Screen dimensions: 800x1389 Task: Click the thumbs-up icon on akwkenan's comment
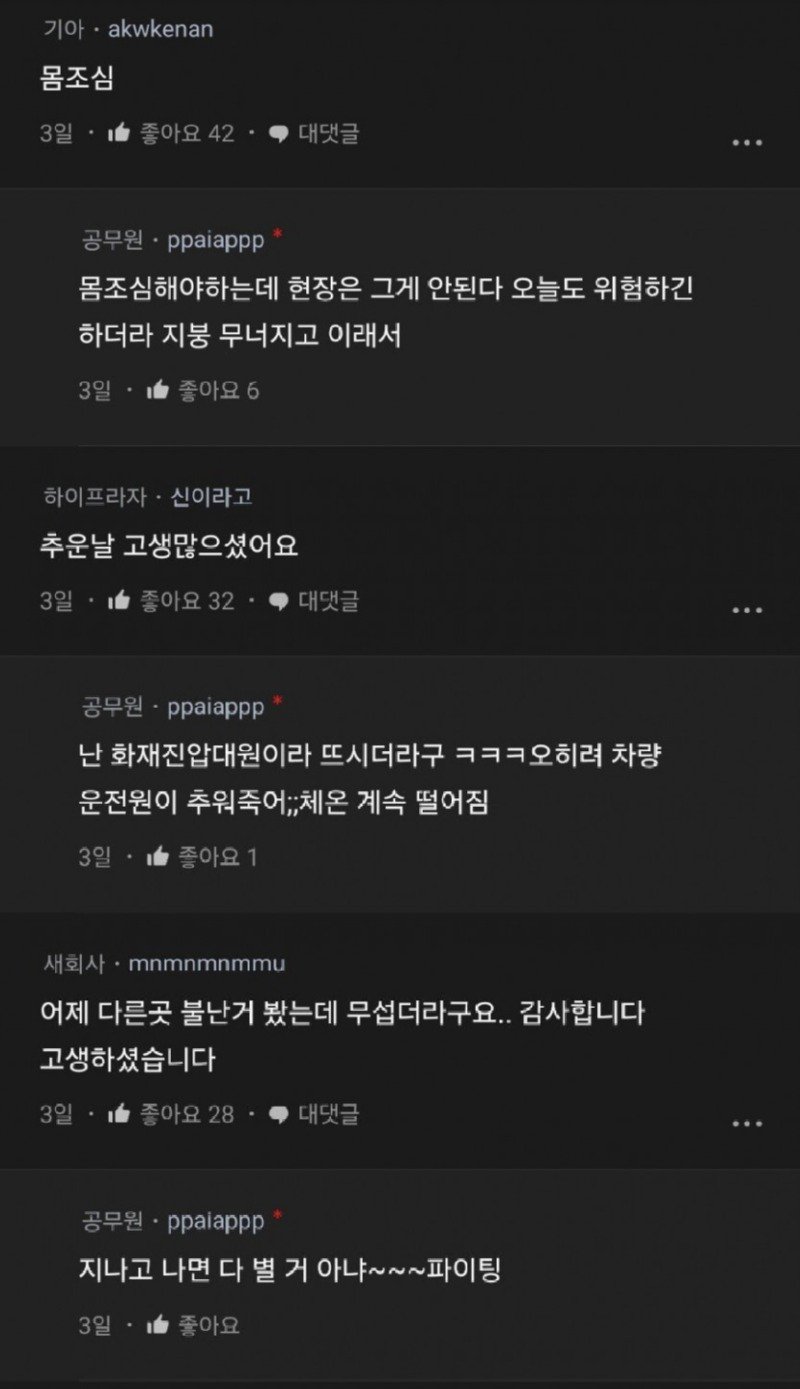120,133
